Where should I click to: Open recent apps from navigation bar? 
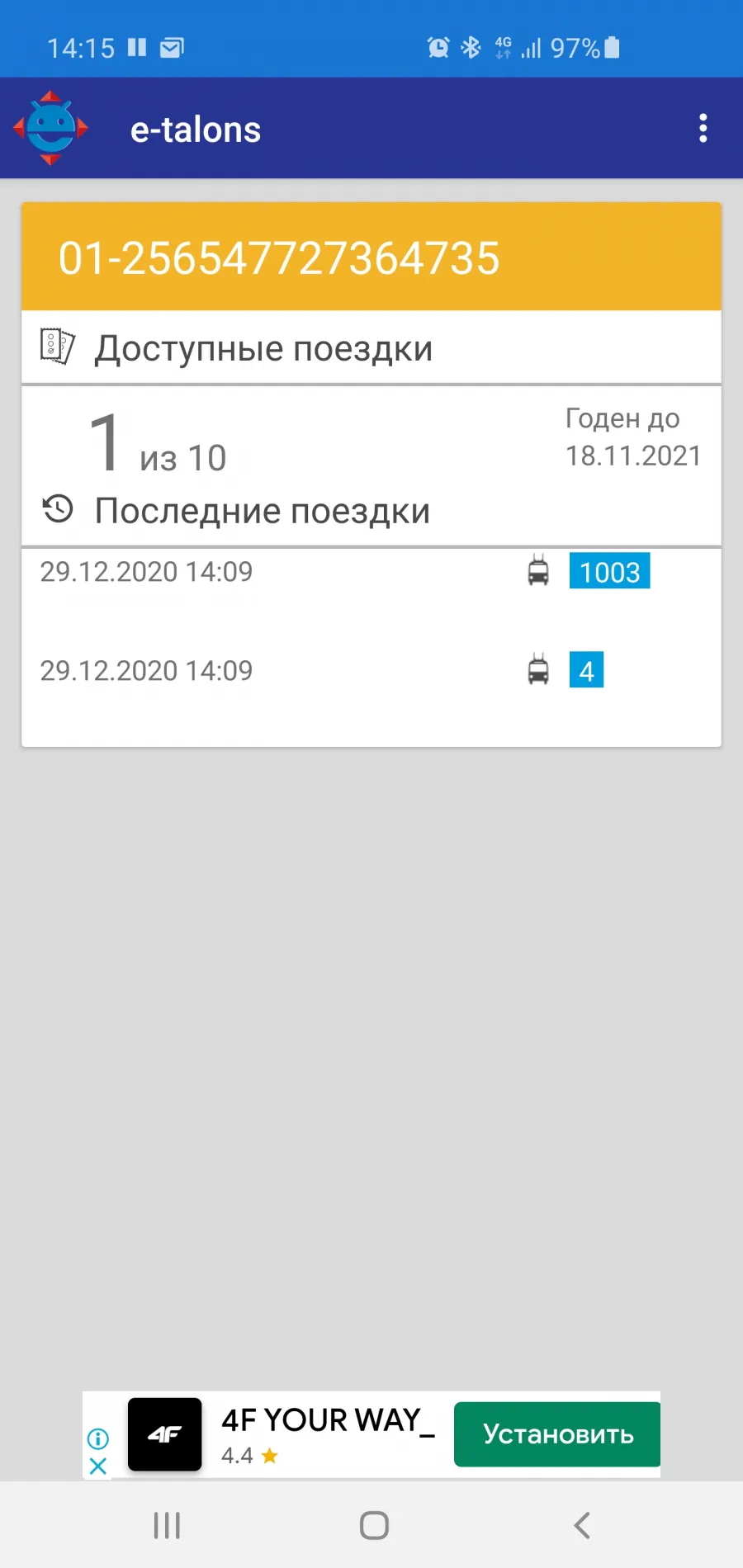(167, 1525)
